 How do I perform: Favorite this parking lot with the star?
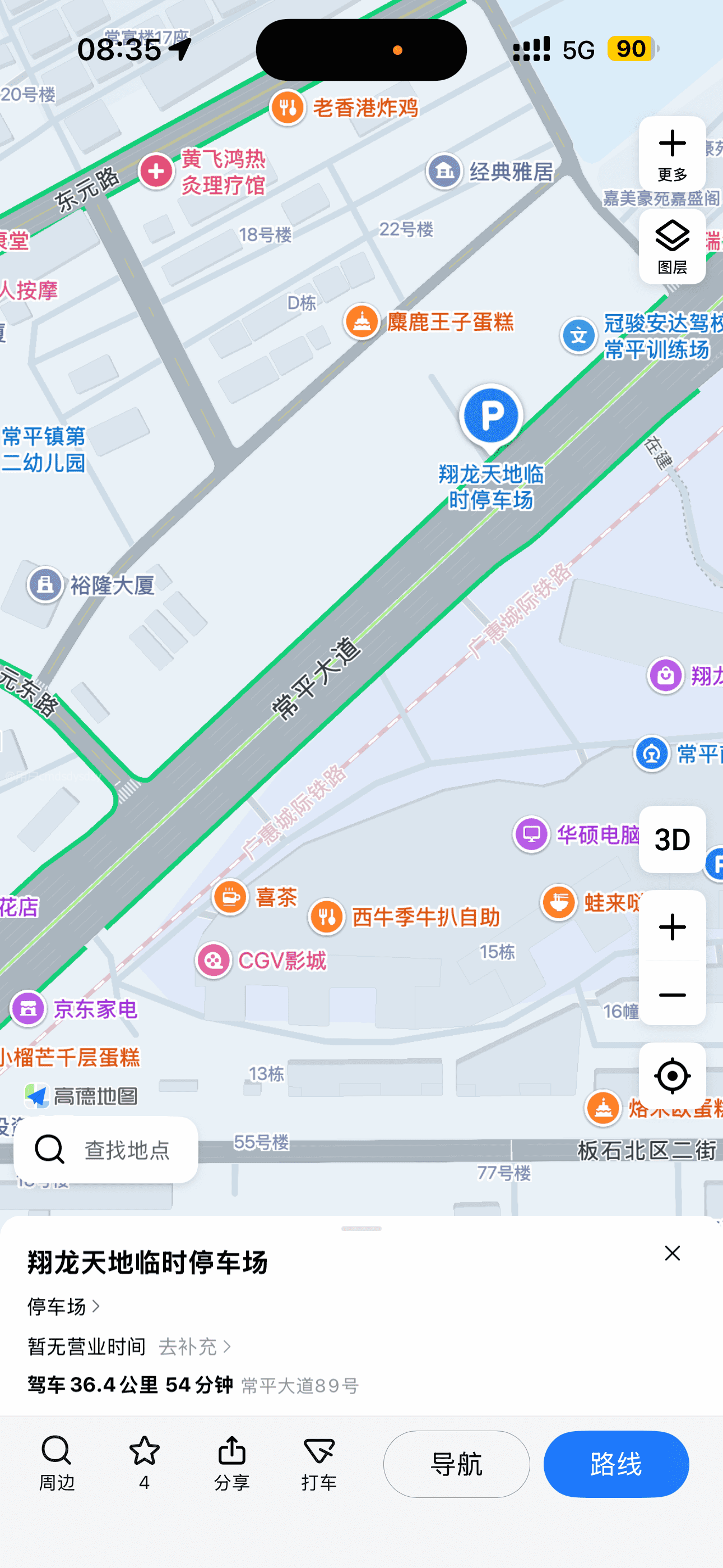click(x=144, y=1463)
